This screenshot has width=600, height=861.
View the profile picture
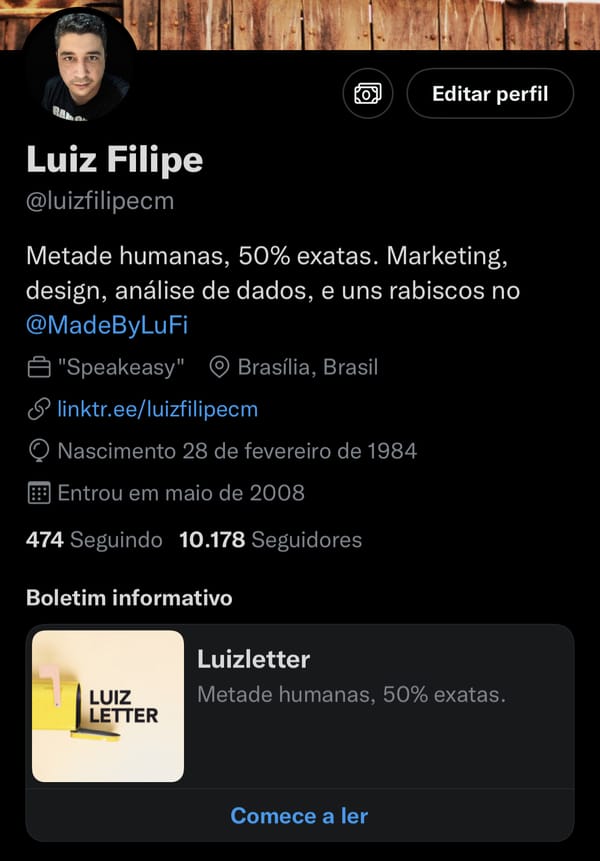[80, 65]
